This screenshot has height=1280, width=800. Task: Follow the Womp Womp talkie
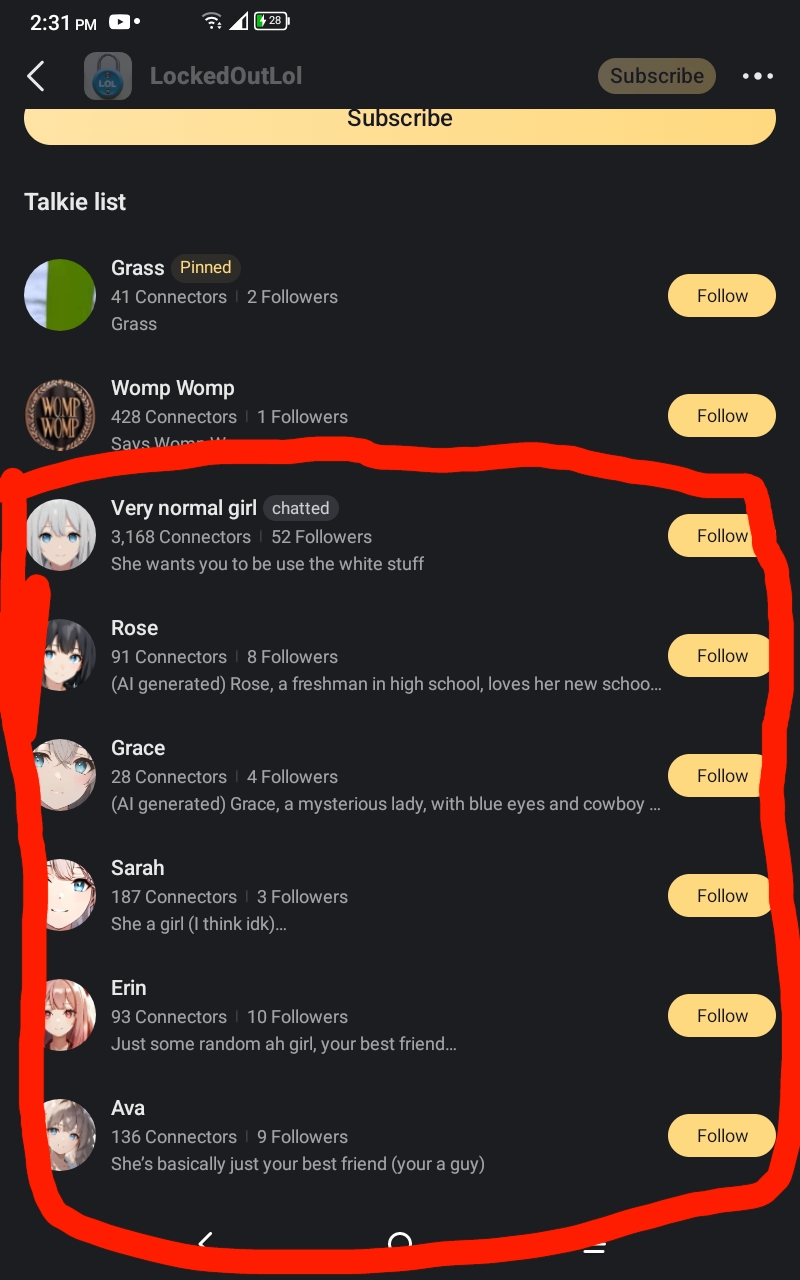(x=721, y=416)
